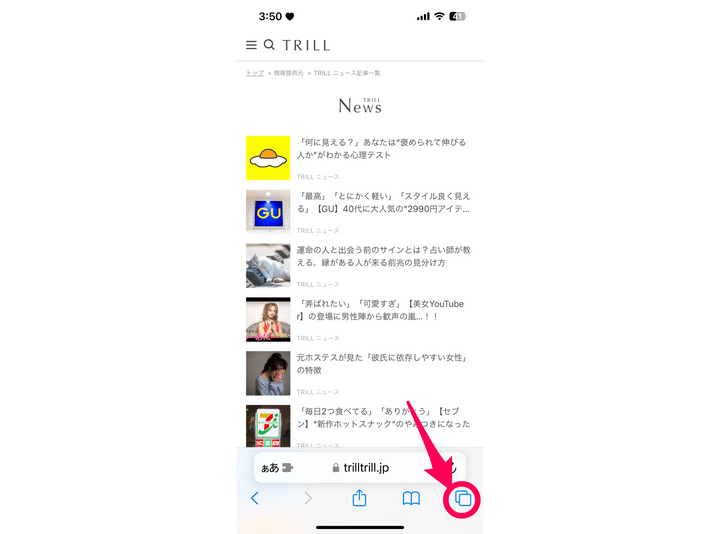Follow the トップ breadcrumb link

click(255, 73)
